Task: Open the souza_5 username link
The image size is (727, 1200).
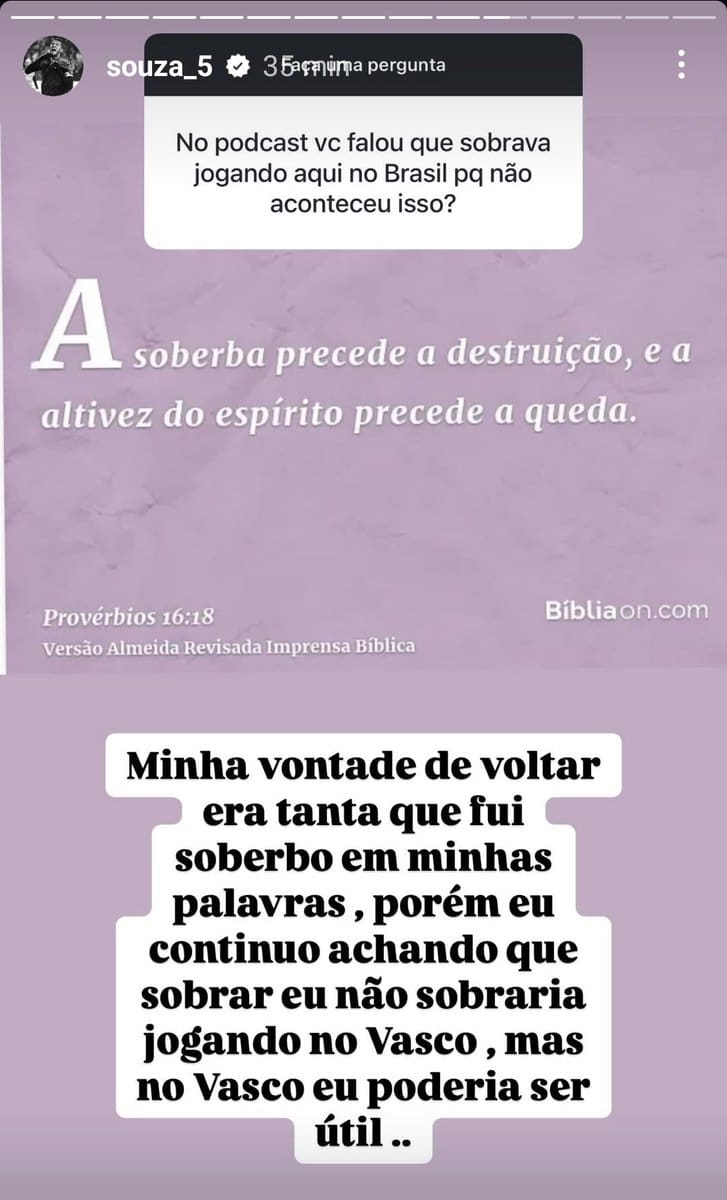Action: [x=159, y=67]
